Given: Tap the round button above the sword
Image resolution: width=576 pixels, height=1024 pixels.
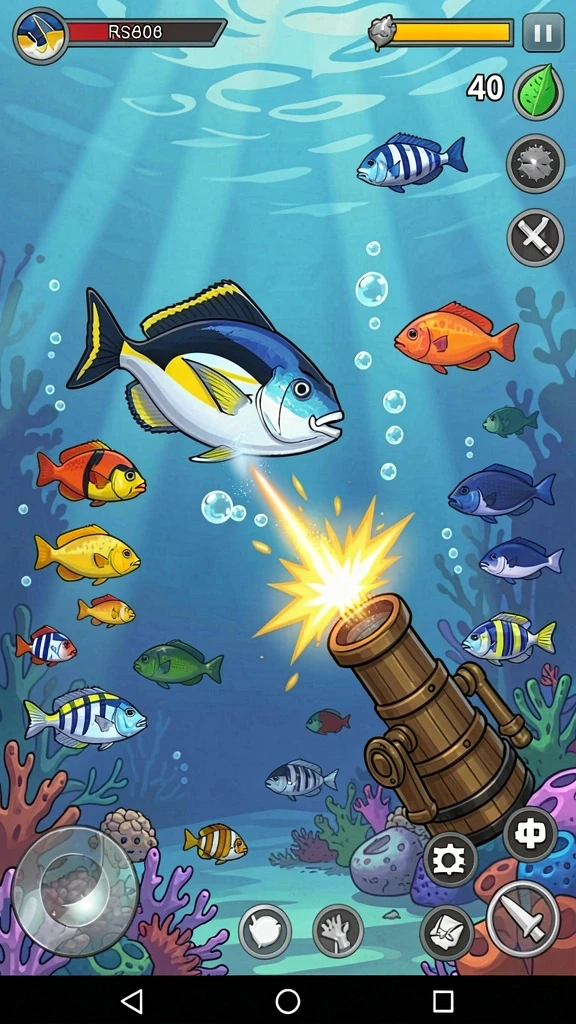Looking at the screenshot, I should [530, 834].
